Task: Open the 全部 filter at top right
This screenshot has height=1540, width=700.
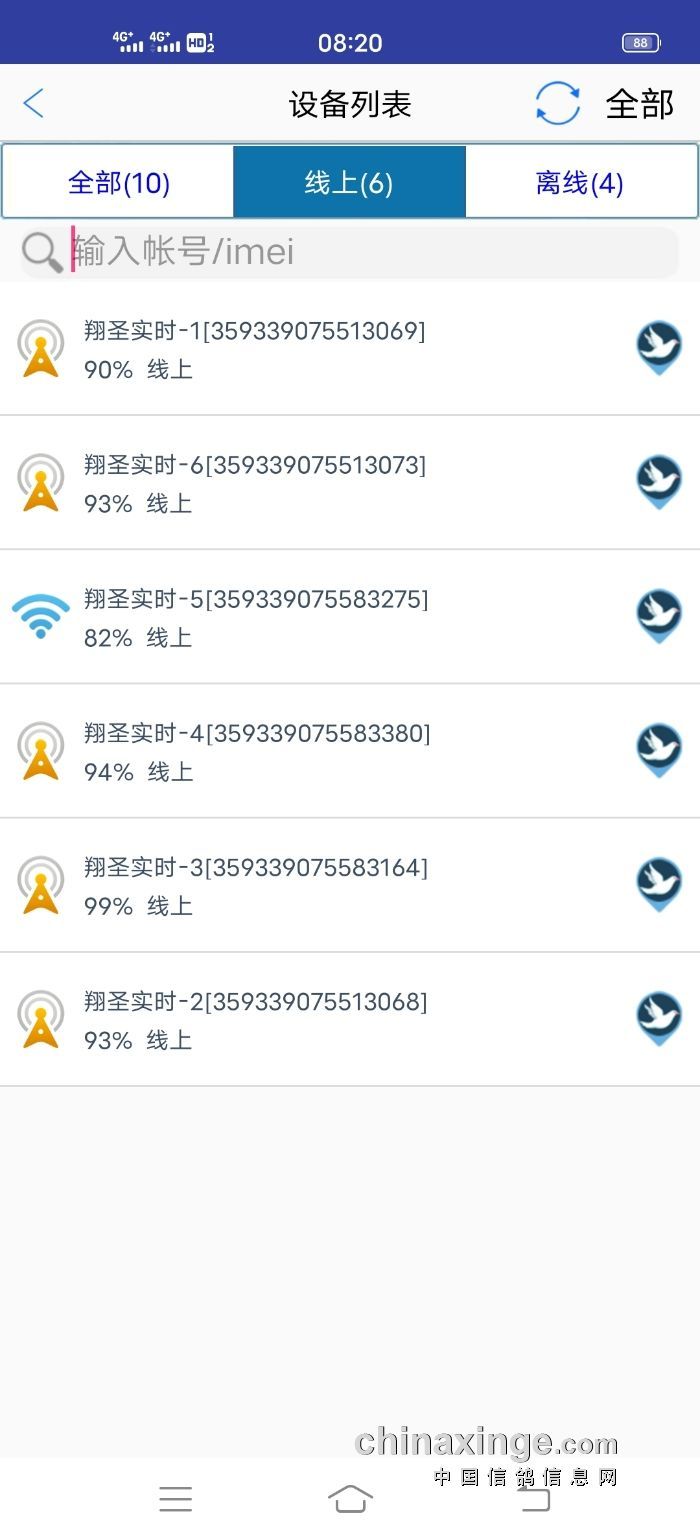Action: coord(640,104)
